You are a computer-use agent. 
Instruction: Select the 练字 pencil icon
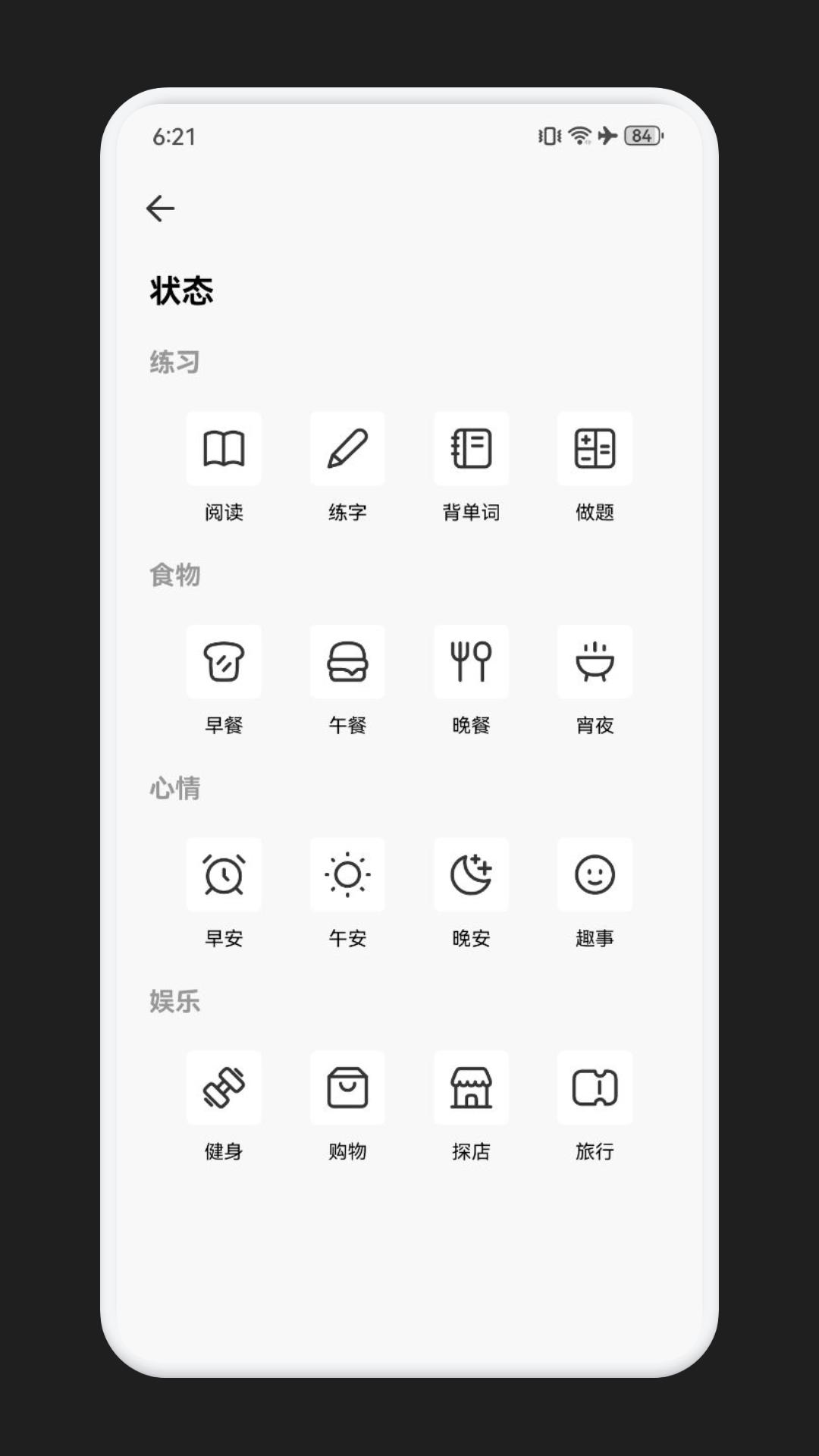347,450
